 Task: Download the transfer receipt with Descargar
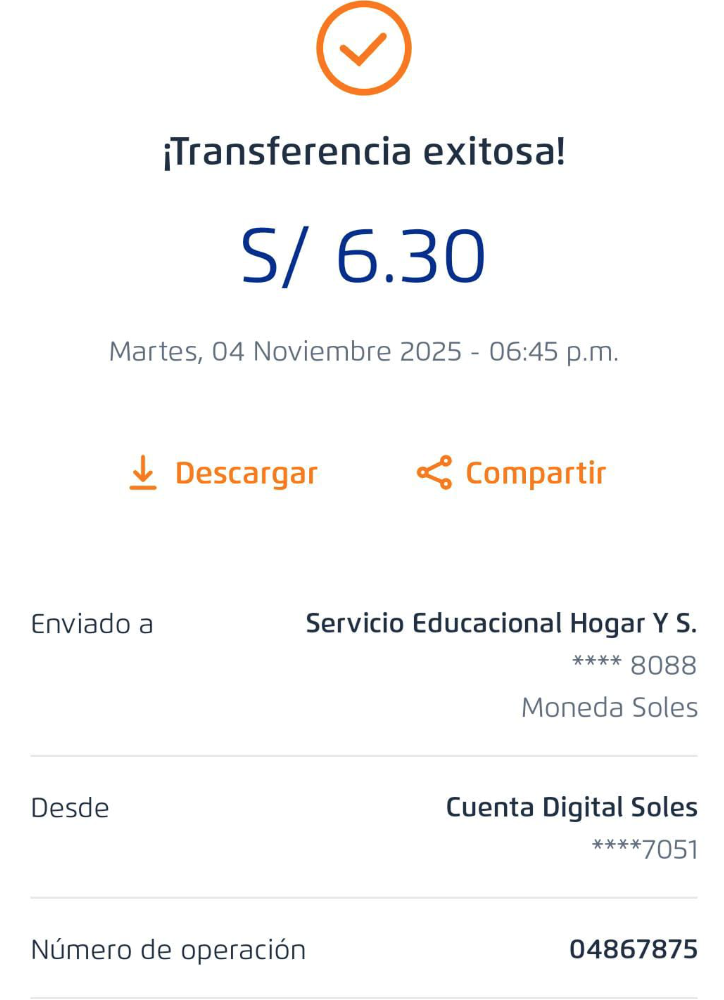[x=224, y=473]
